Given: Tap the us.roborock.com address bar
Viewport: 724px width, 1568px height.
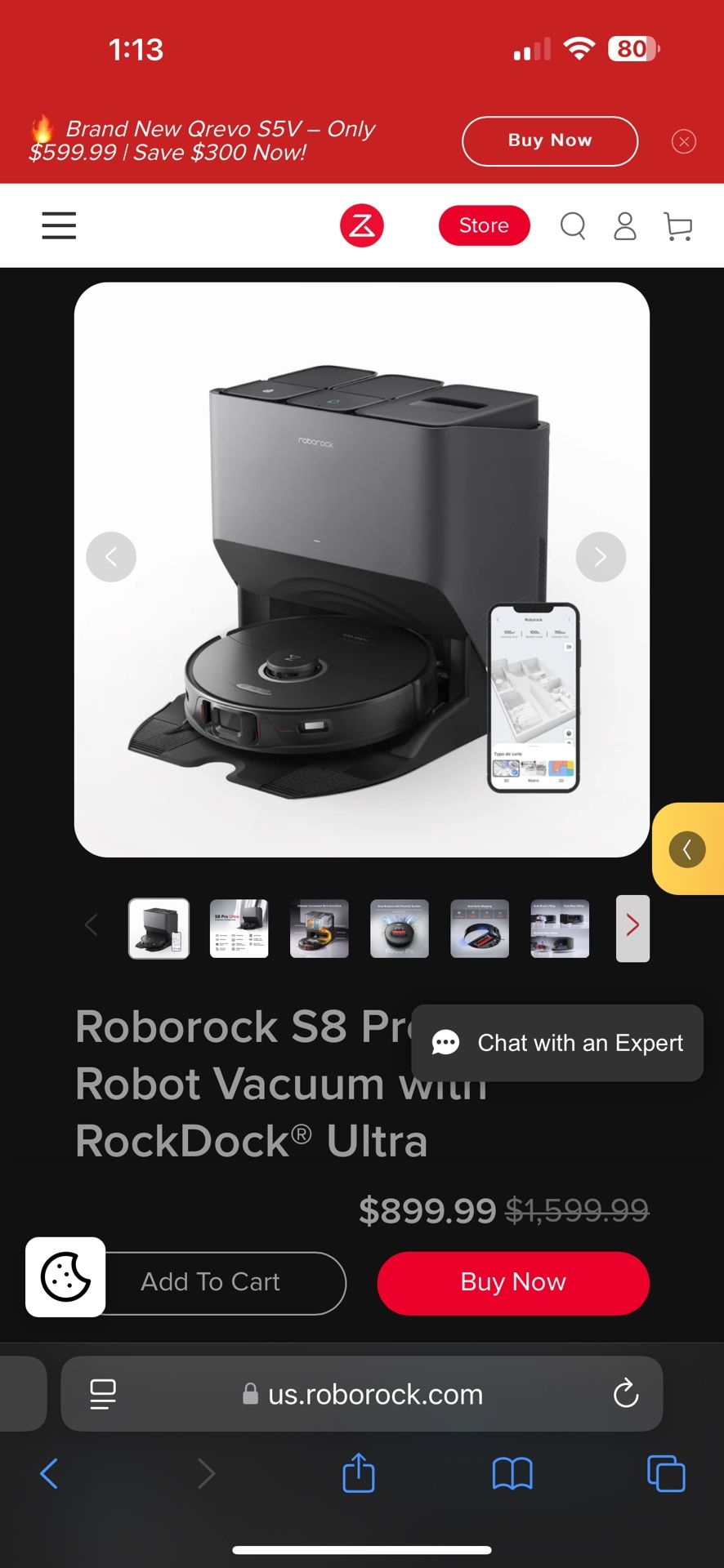Looking at the screenshot, I should [x=362, y=1393].
